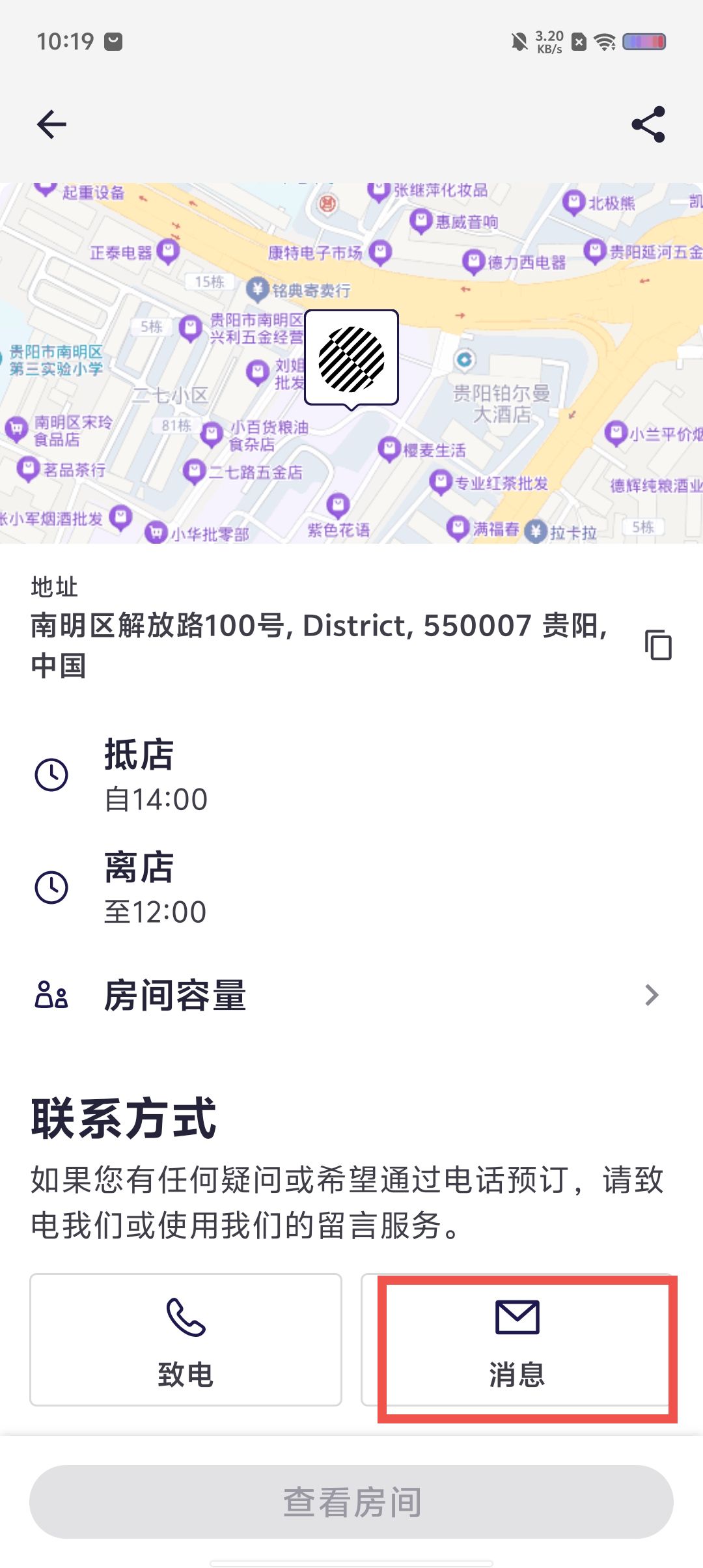
Task: Tap the 查看房间 button
Action: (351, 1502)
